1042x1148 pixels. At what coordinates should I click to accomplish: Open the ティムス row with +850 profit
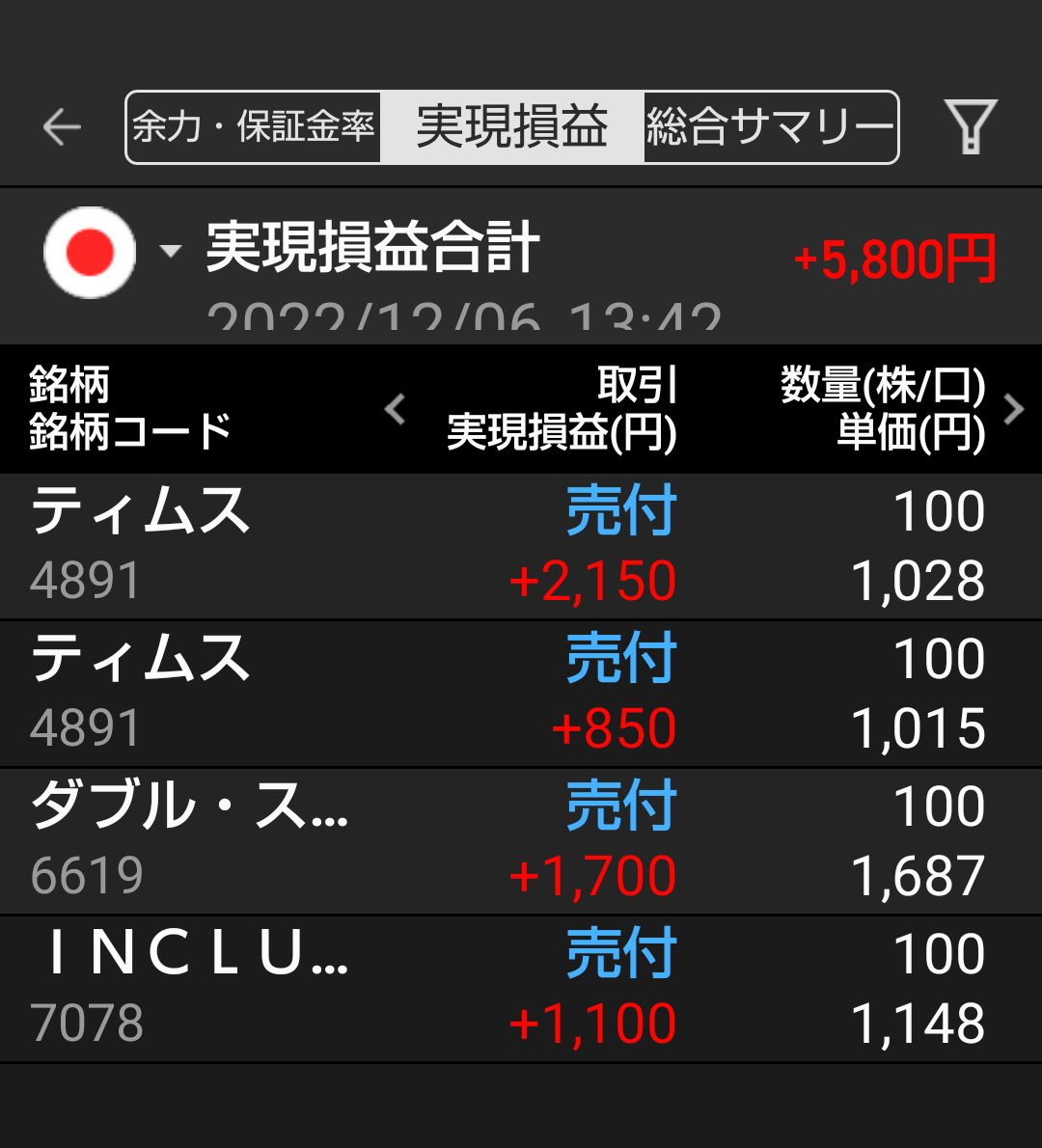[x=521, y=694]
